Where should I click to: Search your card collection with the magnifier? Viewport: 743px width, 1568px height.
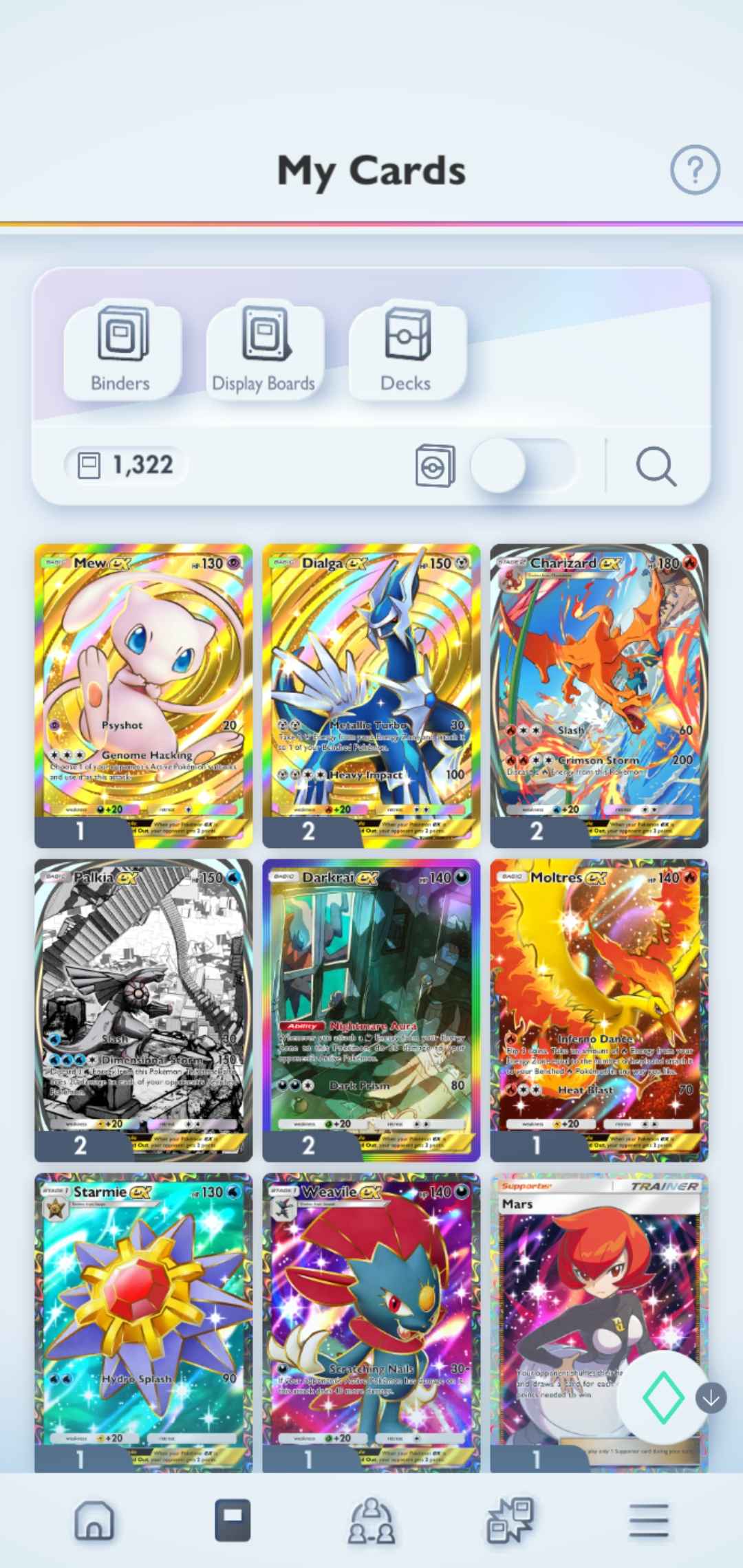click(657, 466)
